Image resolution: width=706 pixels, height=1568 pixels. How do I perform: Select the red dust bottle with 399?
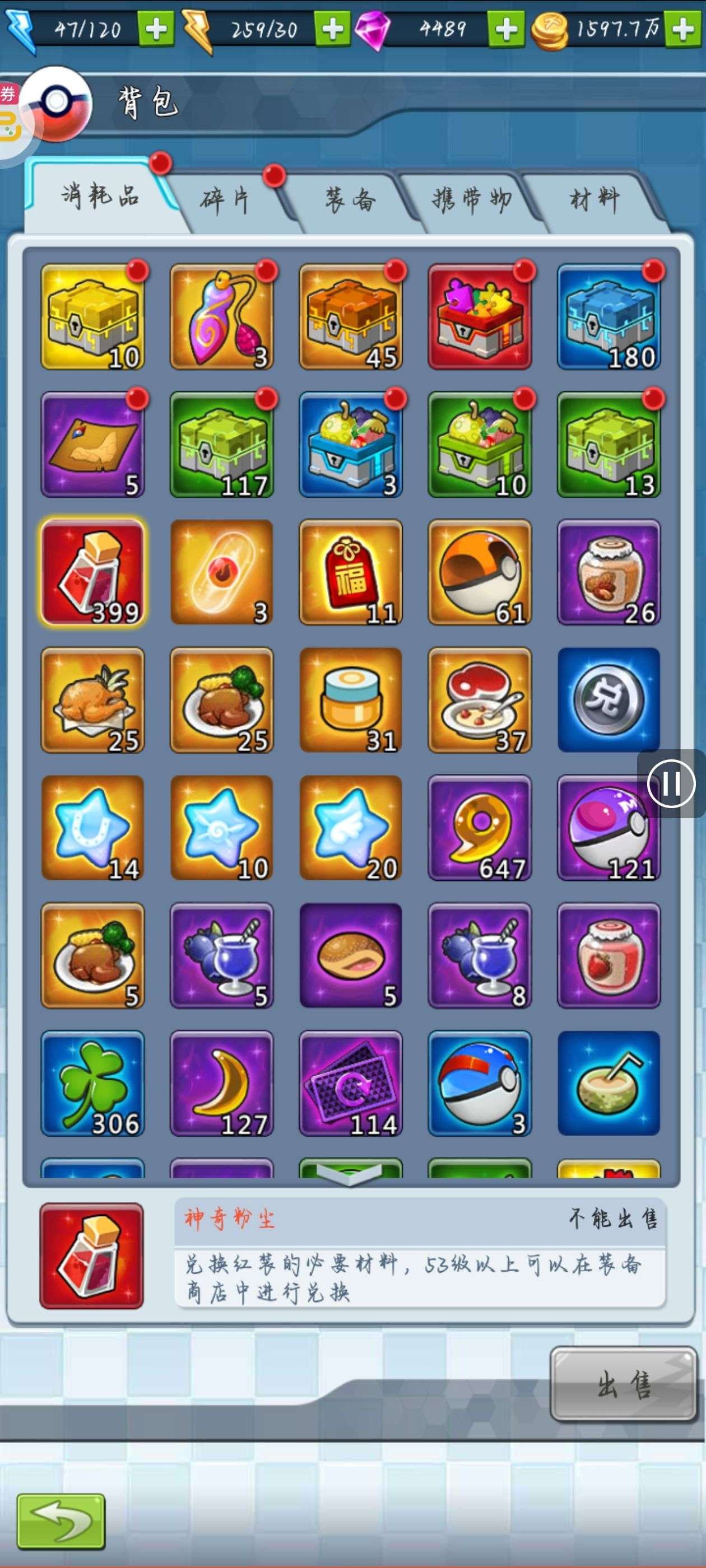[92, 572]
